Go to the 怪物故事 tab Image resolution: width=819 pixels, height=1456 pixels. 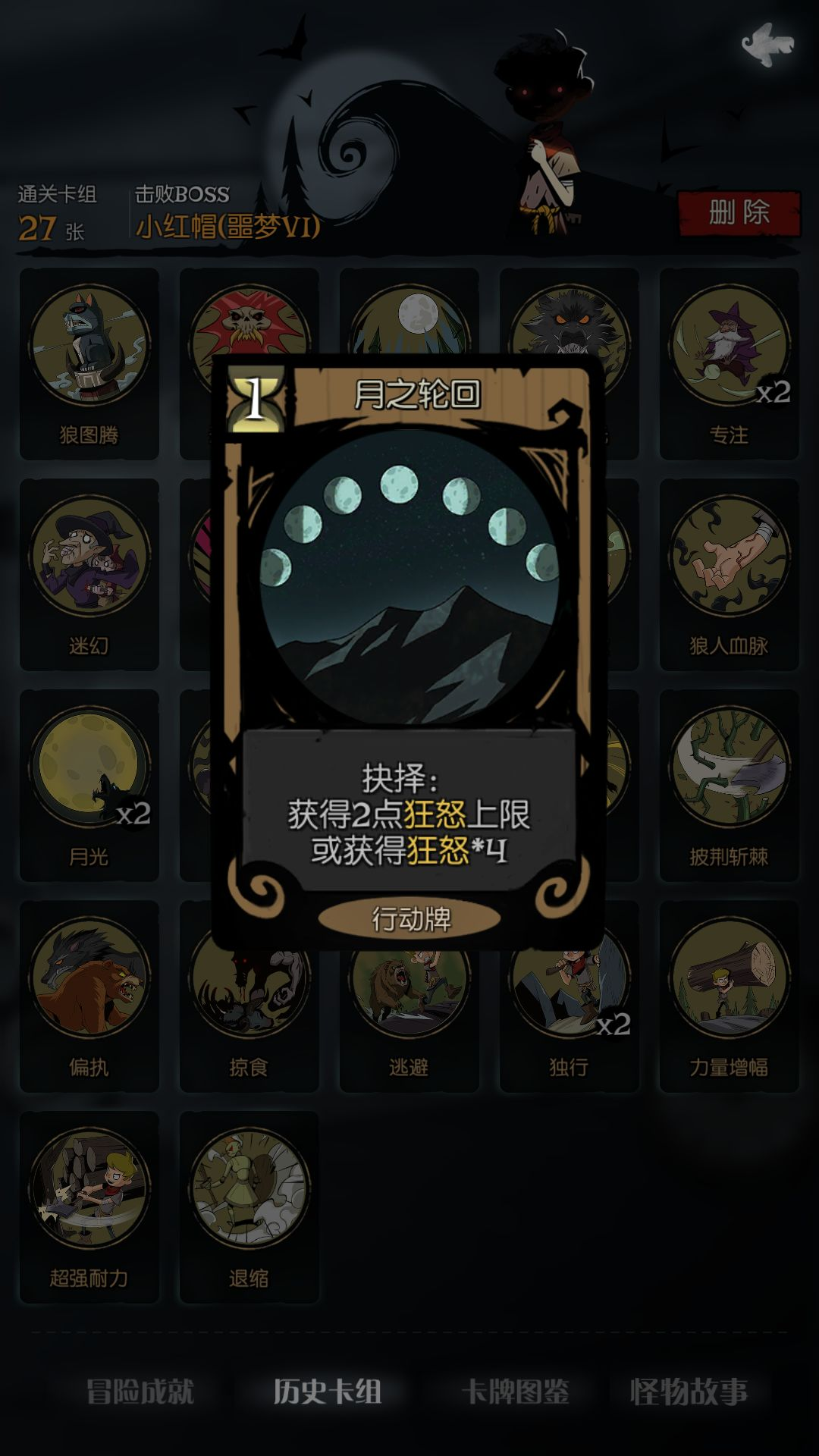(689, 1392)
